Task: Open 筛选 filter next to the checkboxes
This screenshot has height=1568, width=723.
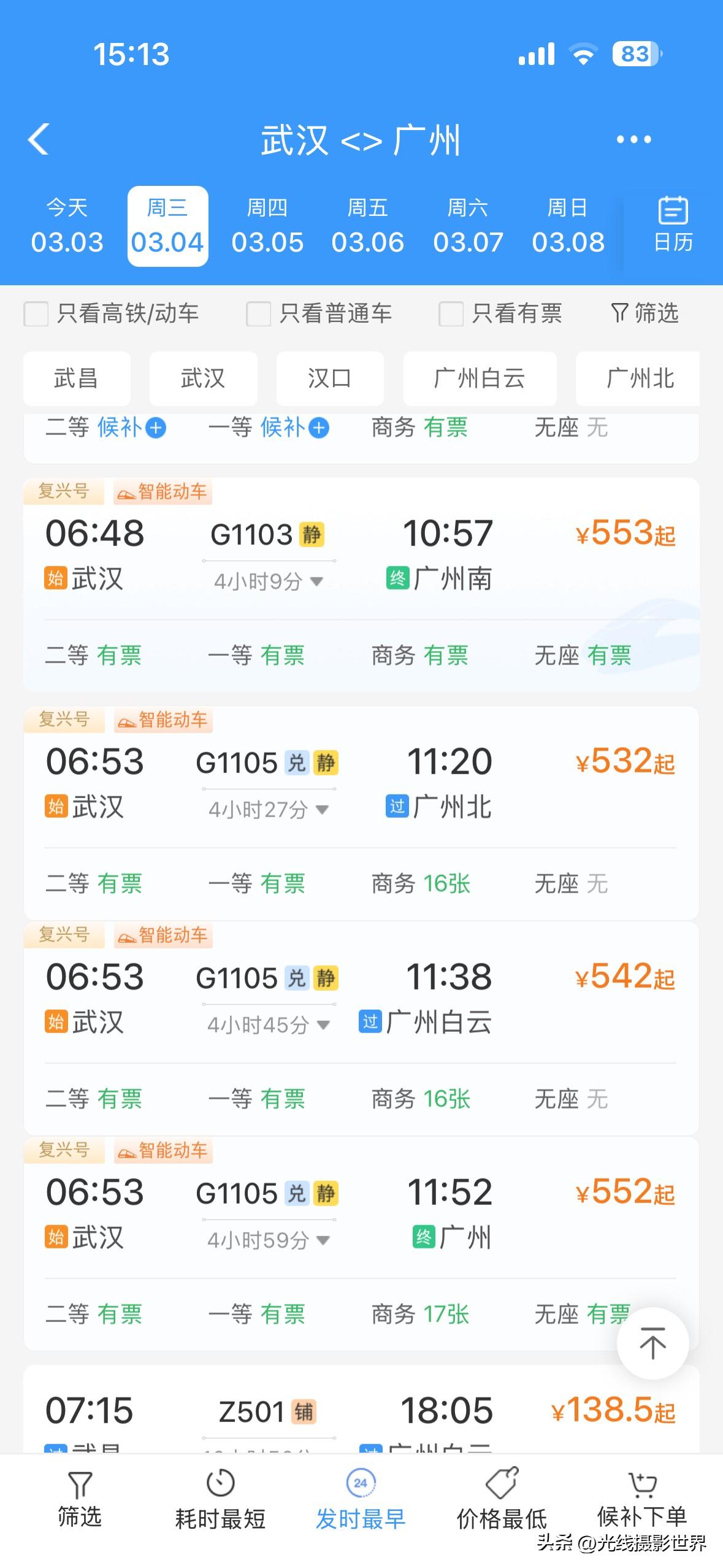Action: 645,313
